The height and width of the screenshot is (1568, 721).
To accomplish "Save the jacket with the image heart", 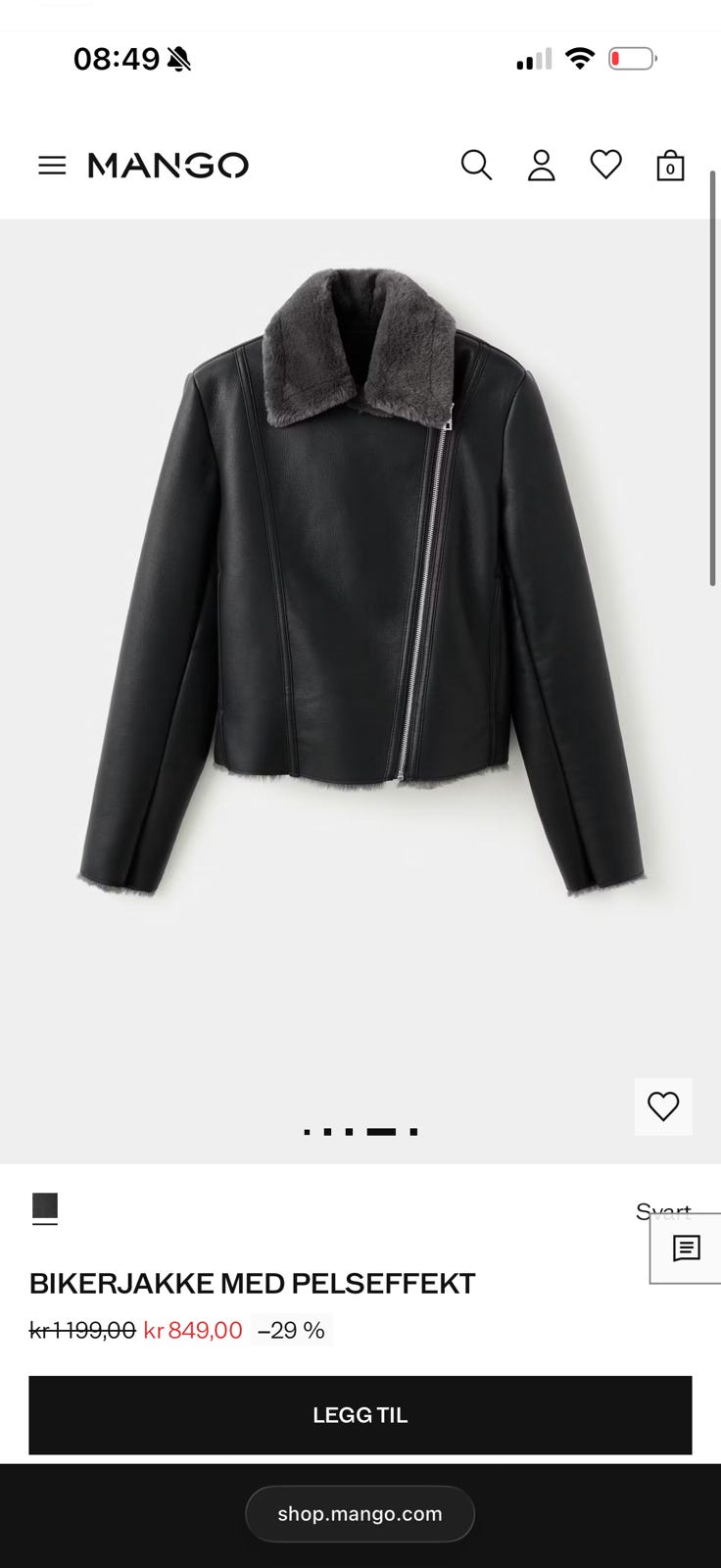I will [x=663, y=1106].
